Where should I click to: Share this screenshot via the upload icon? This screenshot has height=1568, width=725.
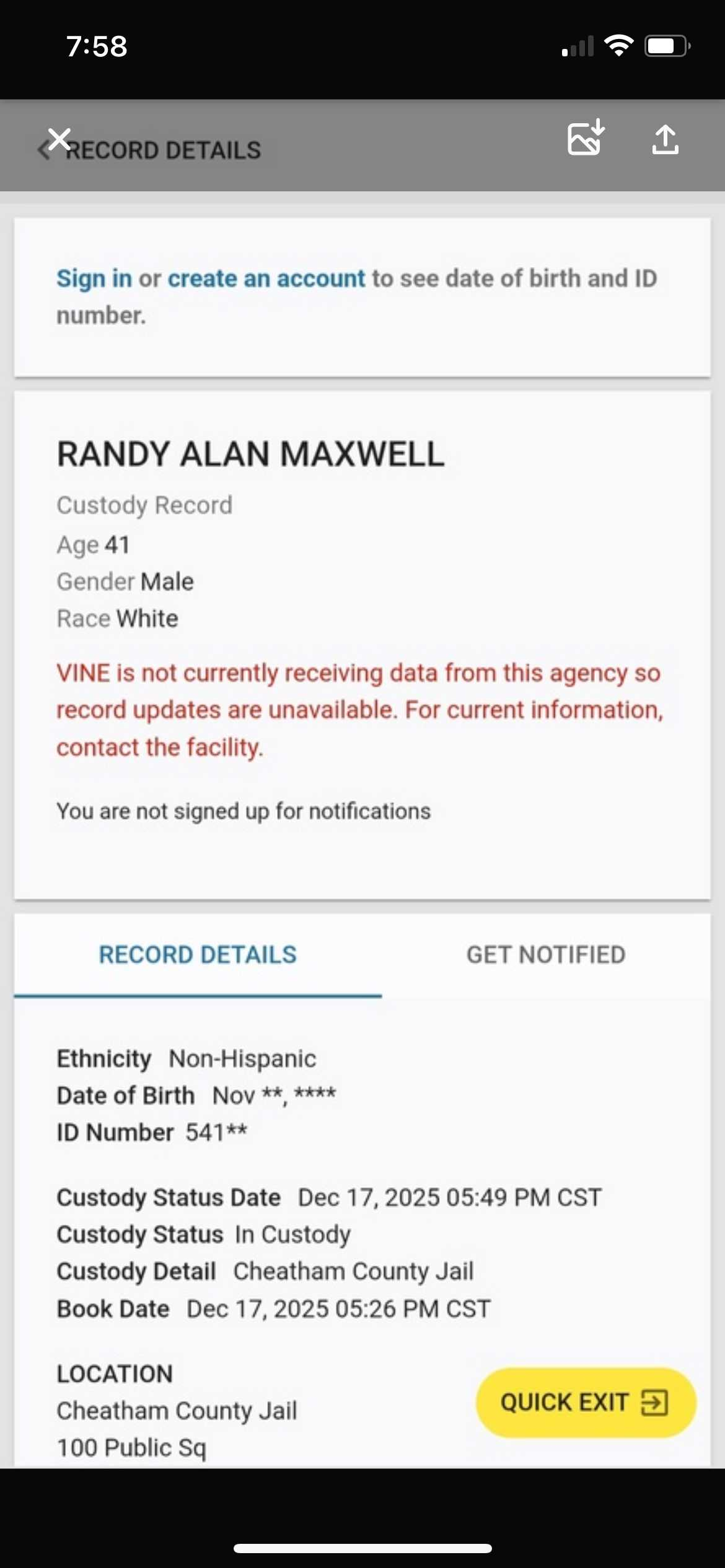[x=665, y=139]
